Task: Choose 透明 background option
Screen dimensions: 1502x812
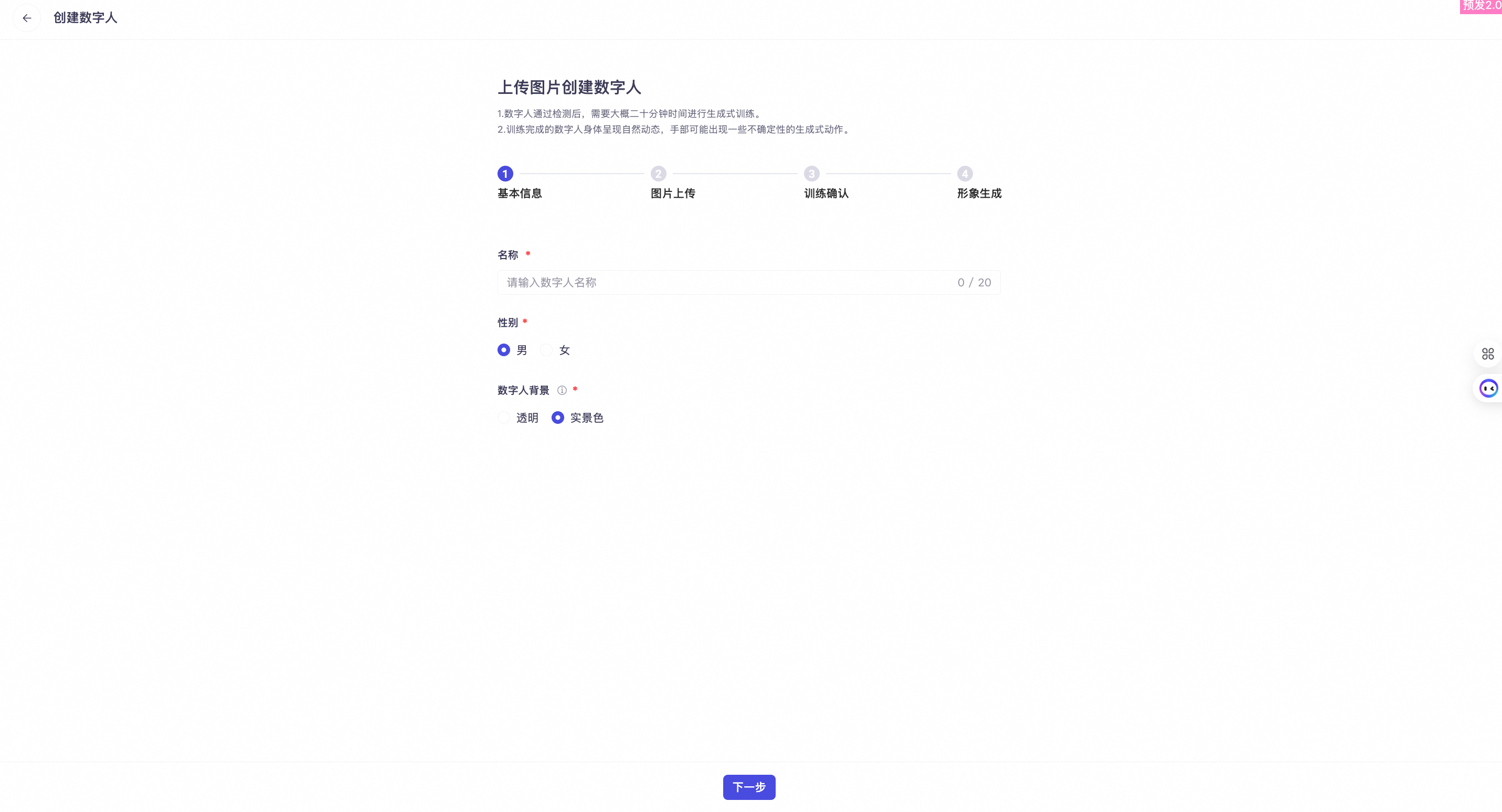Action: (504, 418)
